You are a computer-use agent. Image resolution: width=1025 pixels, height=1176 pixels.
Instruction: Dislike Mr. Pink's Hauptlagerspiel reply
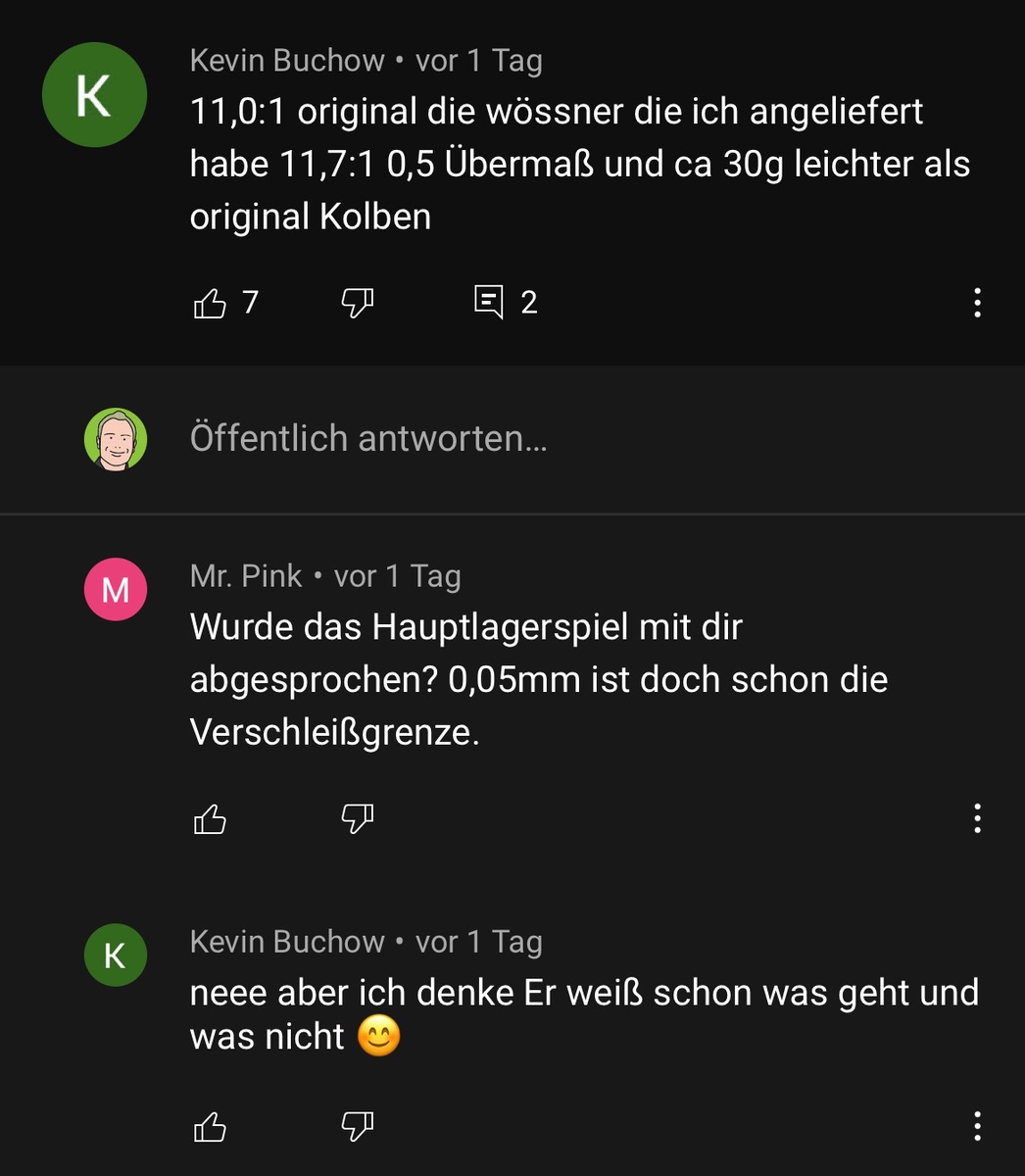(x=357, y=818)
